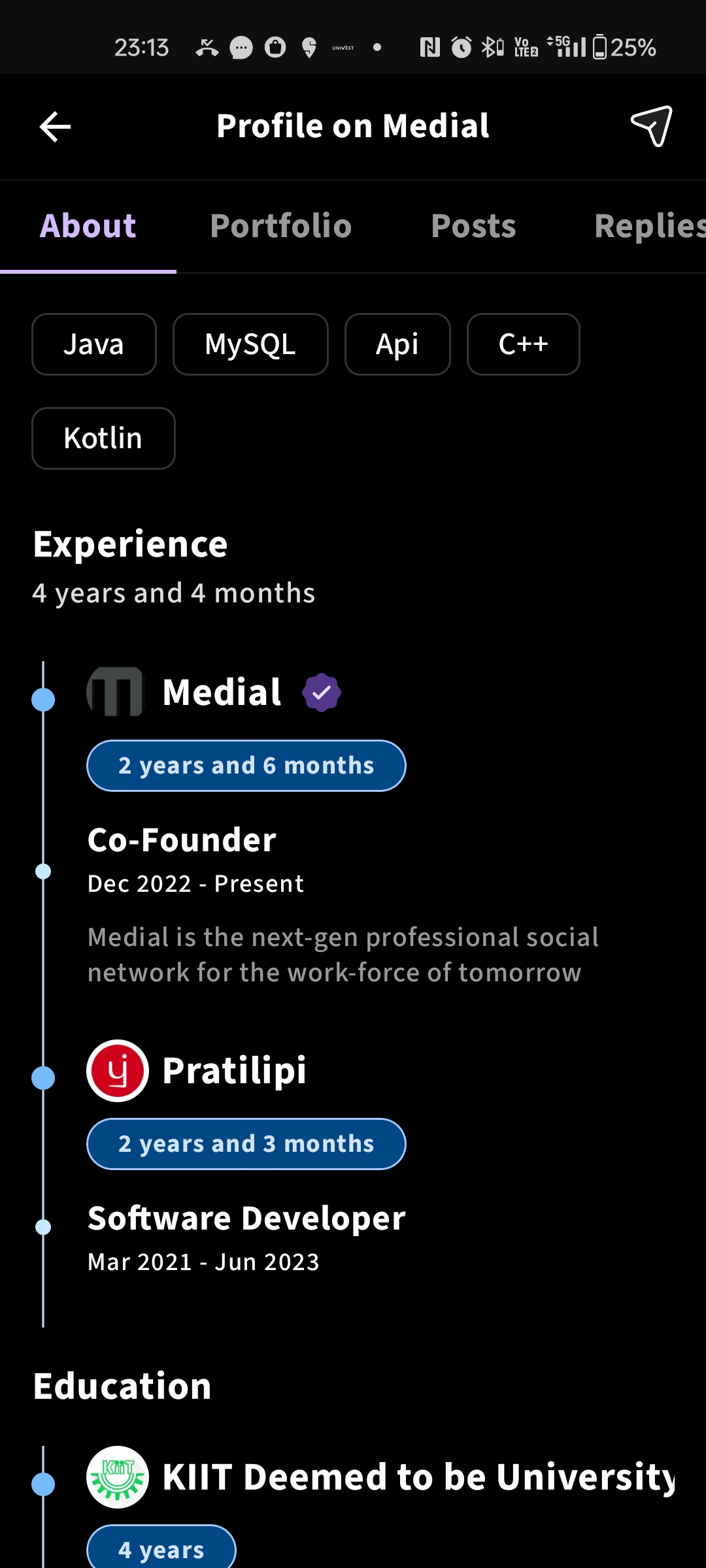The height and width of the screenshot is (1568, 706).
Task: Open the Pratilipi company entry
Action: 234,1071
